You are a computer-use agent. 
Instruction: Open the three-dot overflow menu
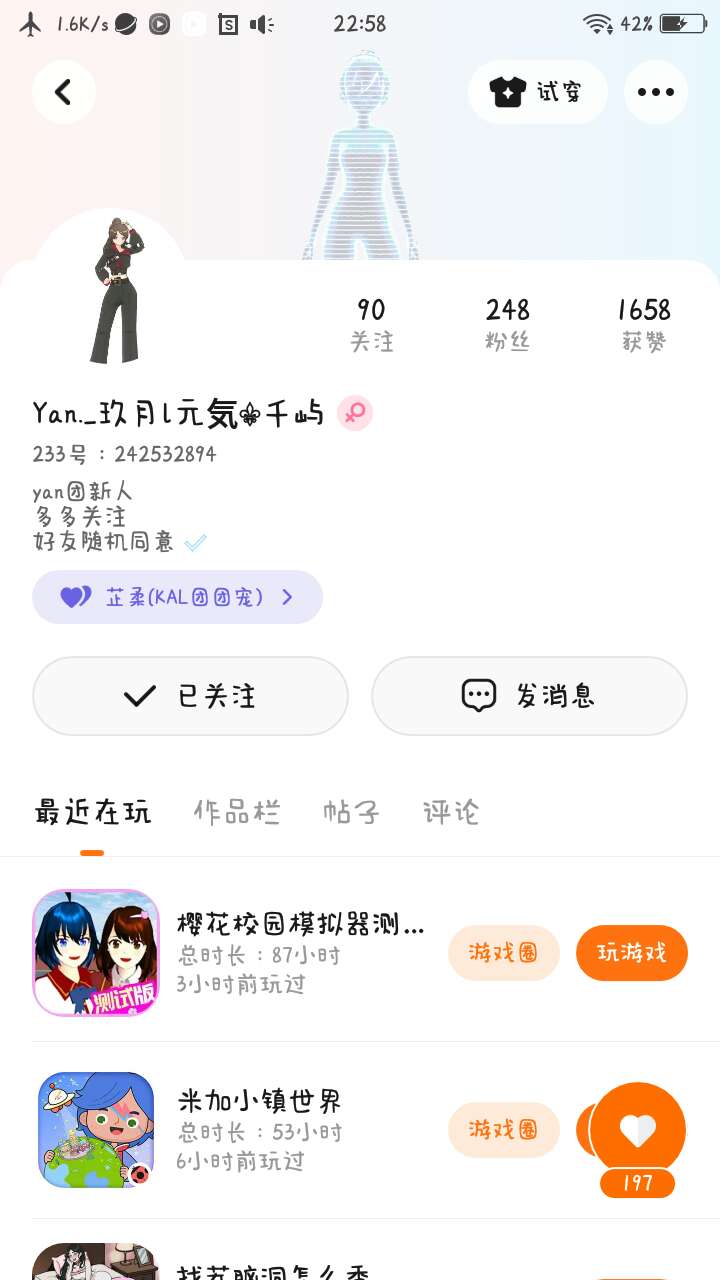point(655,92)
